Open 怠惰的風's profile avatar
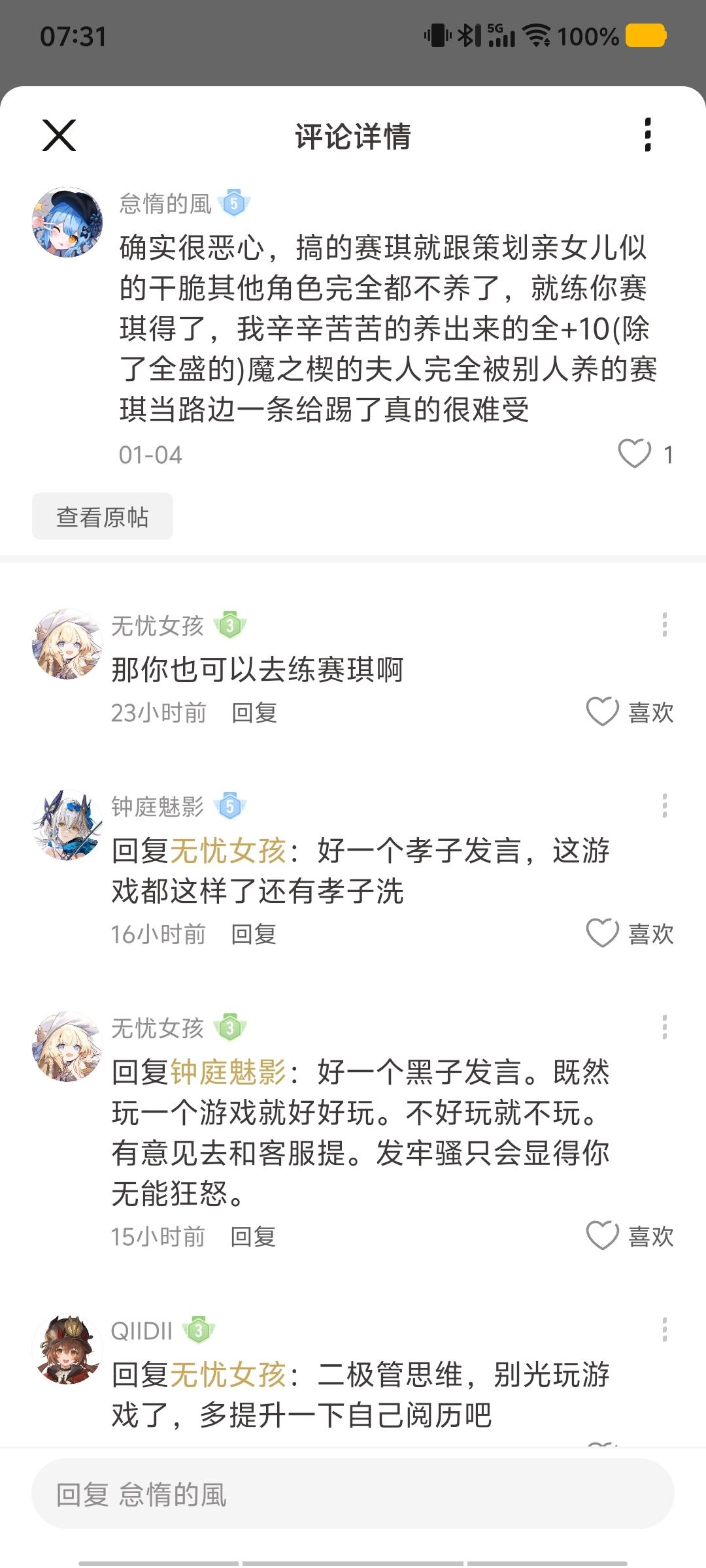Image resolution: width=706 pixels, height=1568 pixels. (67, 223)
